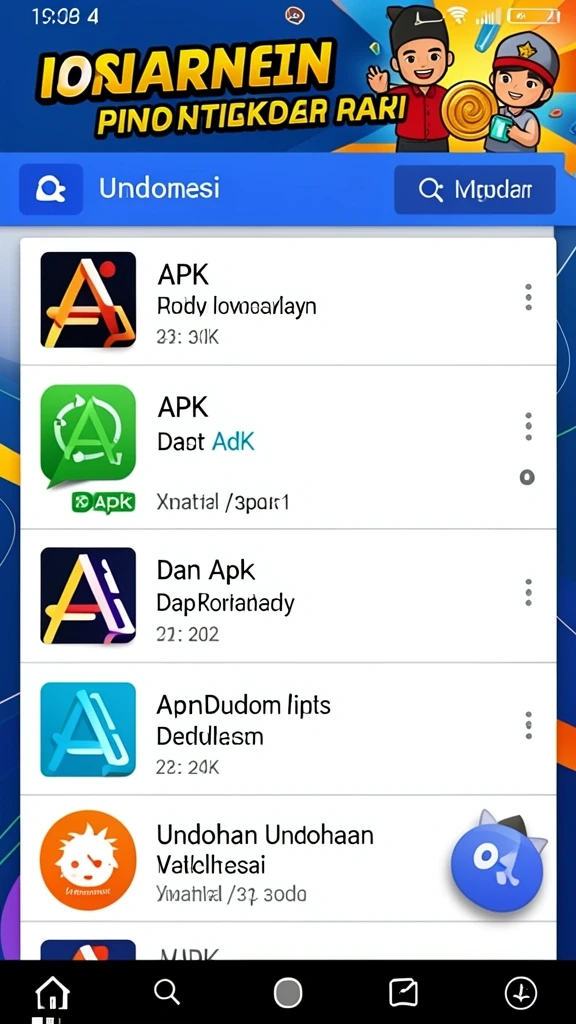Open the APK Rody lovoarlayn row
The height and width of the screenshot is (1024, 576).
click(x=288, y=301)
